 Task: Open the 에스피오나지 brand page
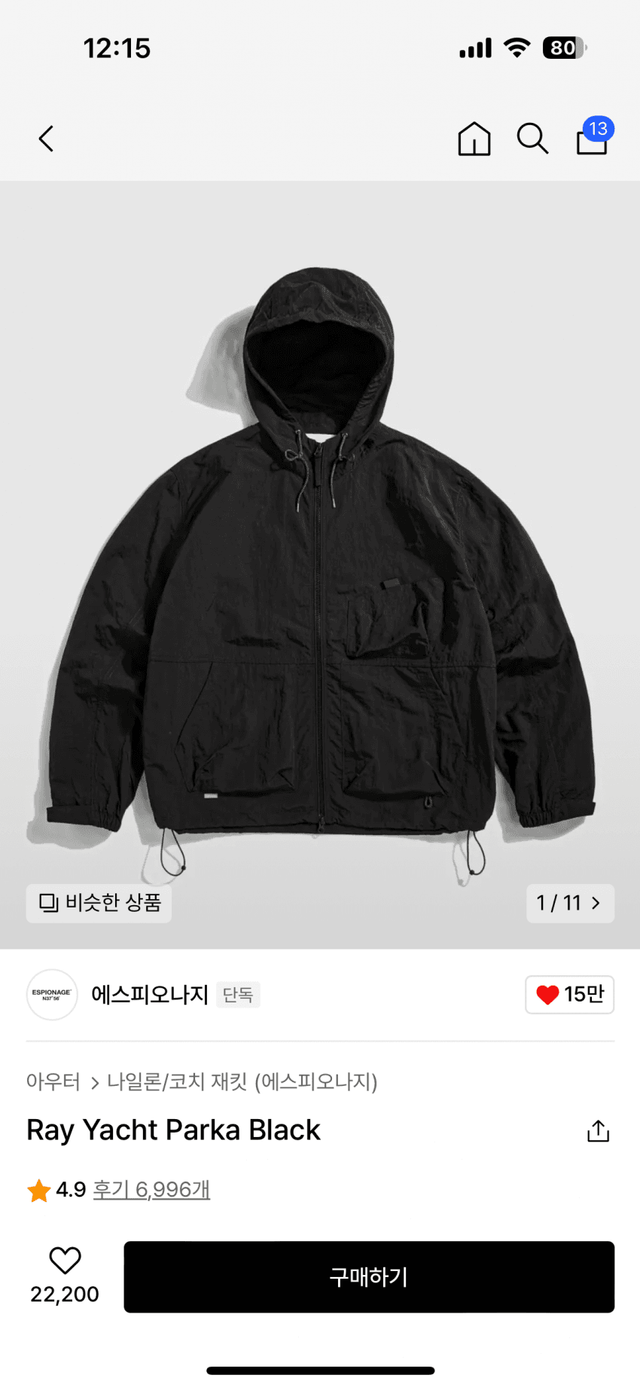pyautogui.click(x=150, y=995)
